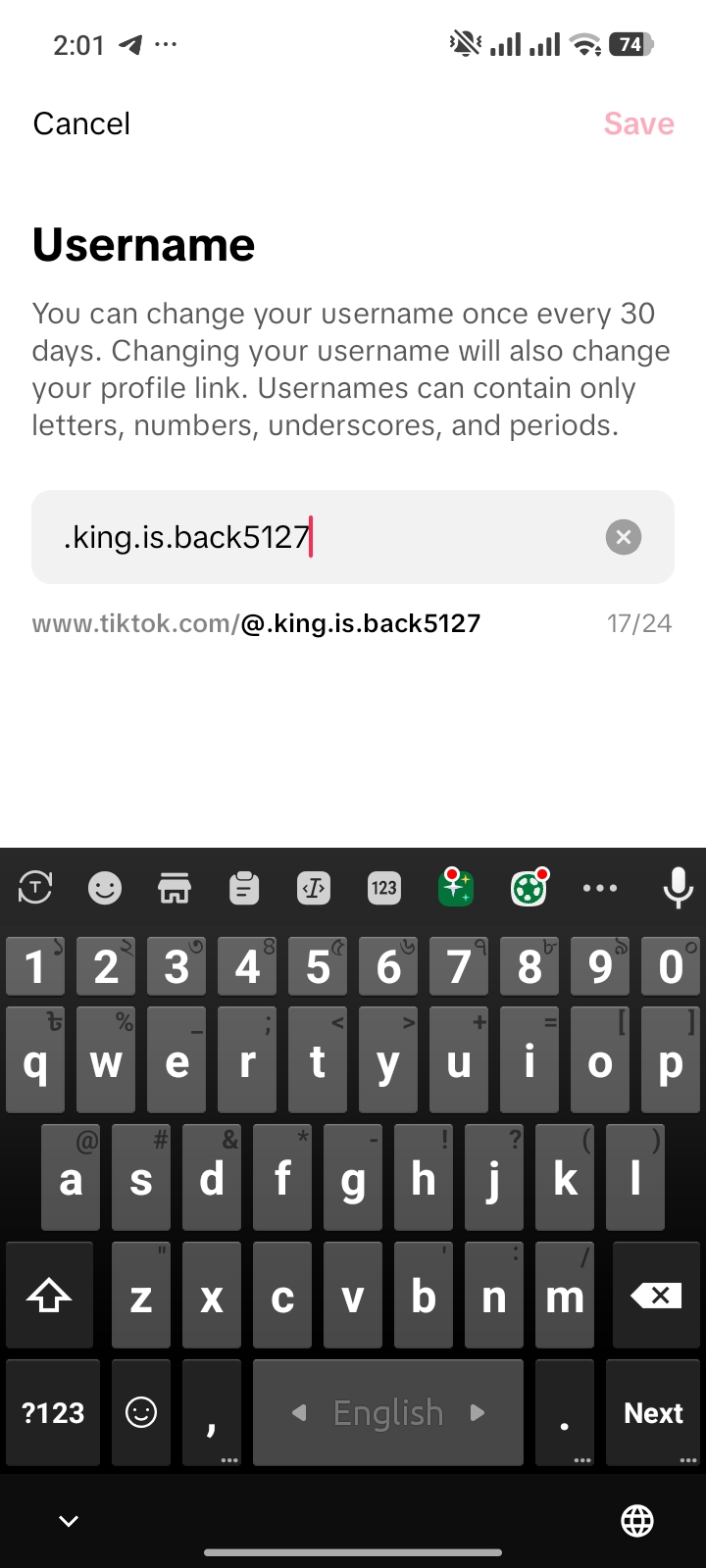Open voice input with the microphone
The width and height of the screenshot is (706, 1568).
678,888
